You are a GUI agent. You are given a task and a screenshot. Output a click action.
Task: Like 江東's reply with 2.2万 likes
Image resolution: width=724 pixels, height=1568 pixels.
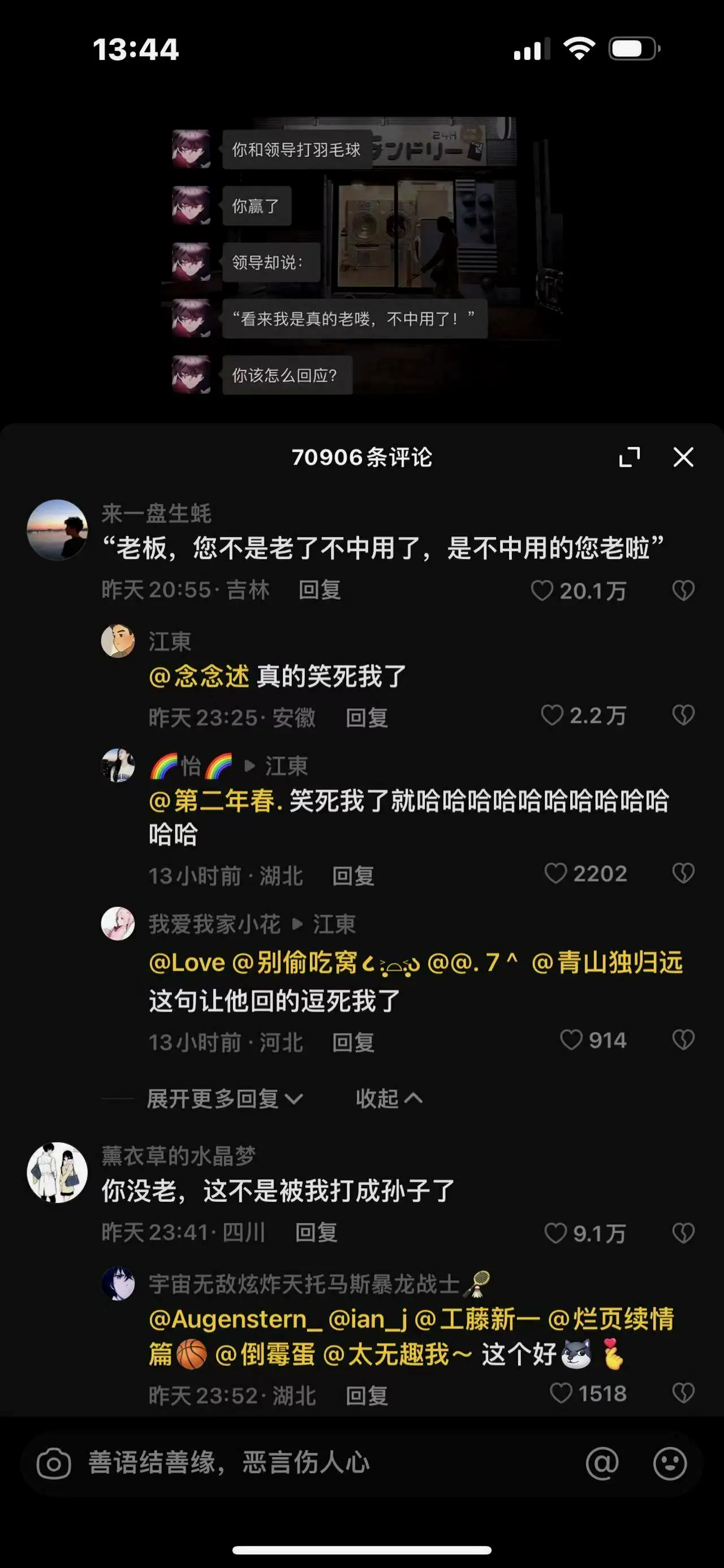552,715
